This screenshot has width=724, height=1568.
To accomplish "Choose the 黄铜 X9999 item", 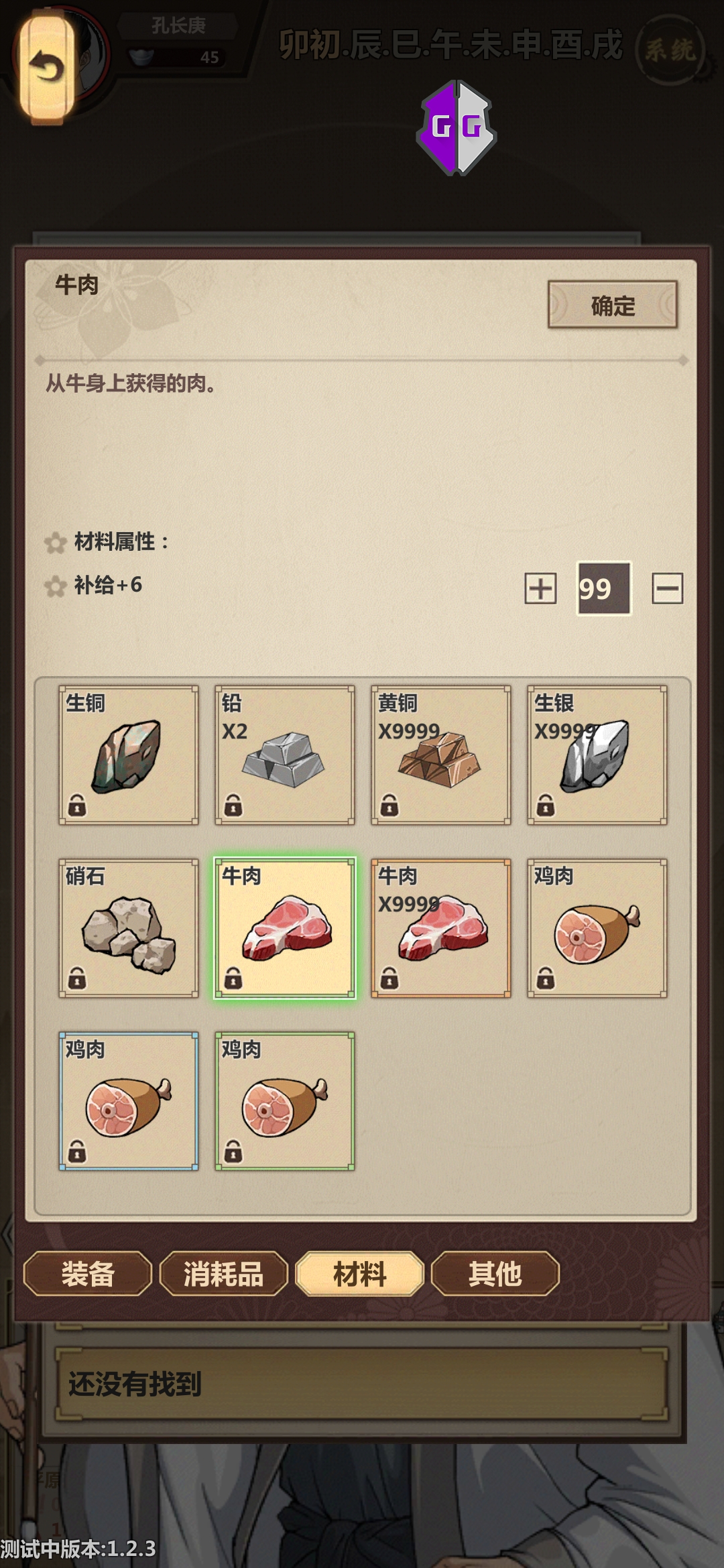I will click(441, 755).
